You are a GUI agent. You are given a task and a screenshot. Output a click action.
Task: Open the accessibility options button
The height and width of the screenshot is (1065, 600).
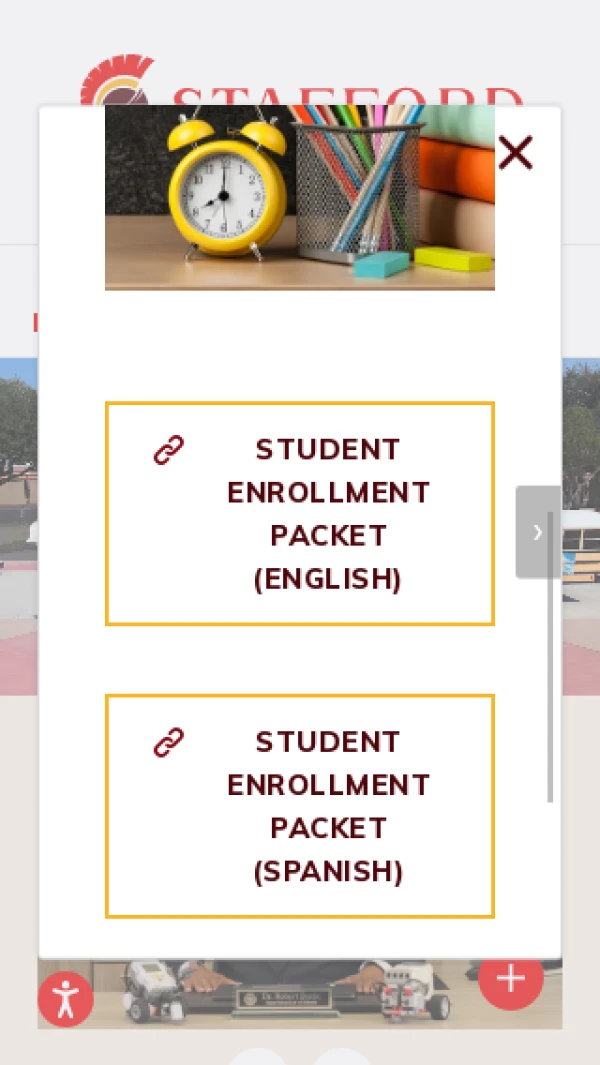pos(66,999)
